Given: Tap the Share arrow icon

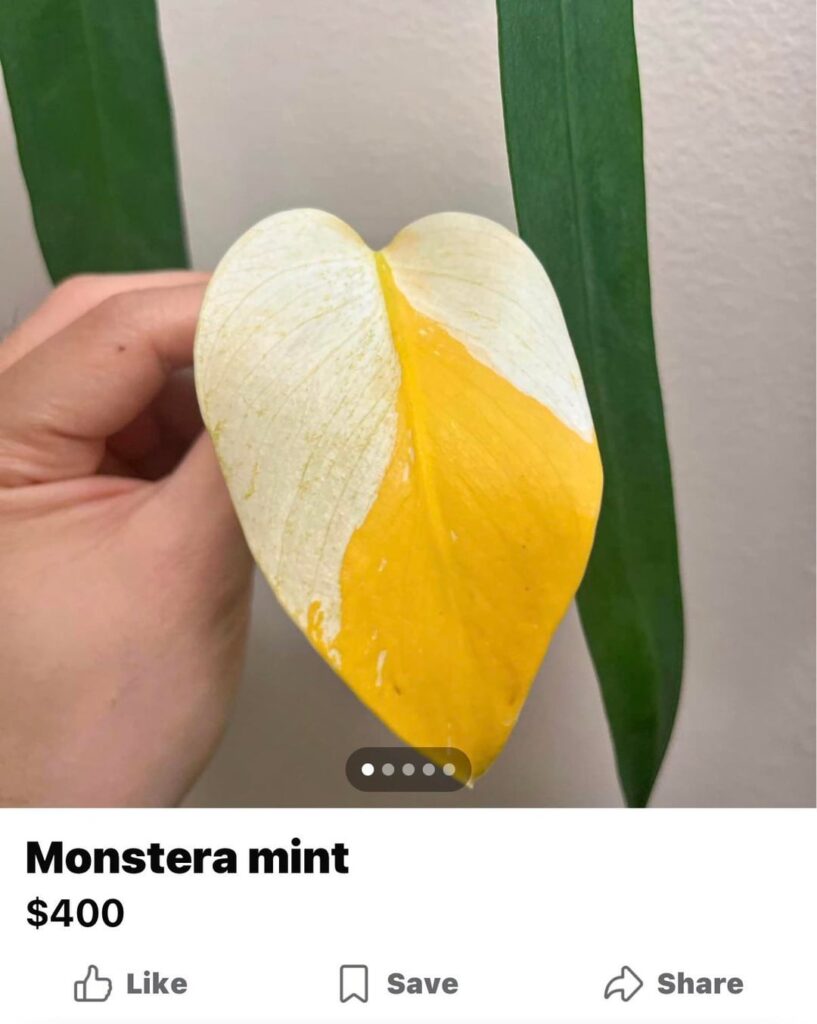Looking at the screenshot, I should coord(626,983).
